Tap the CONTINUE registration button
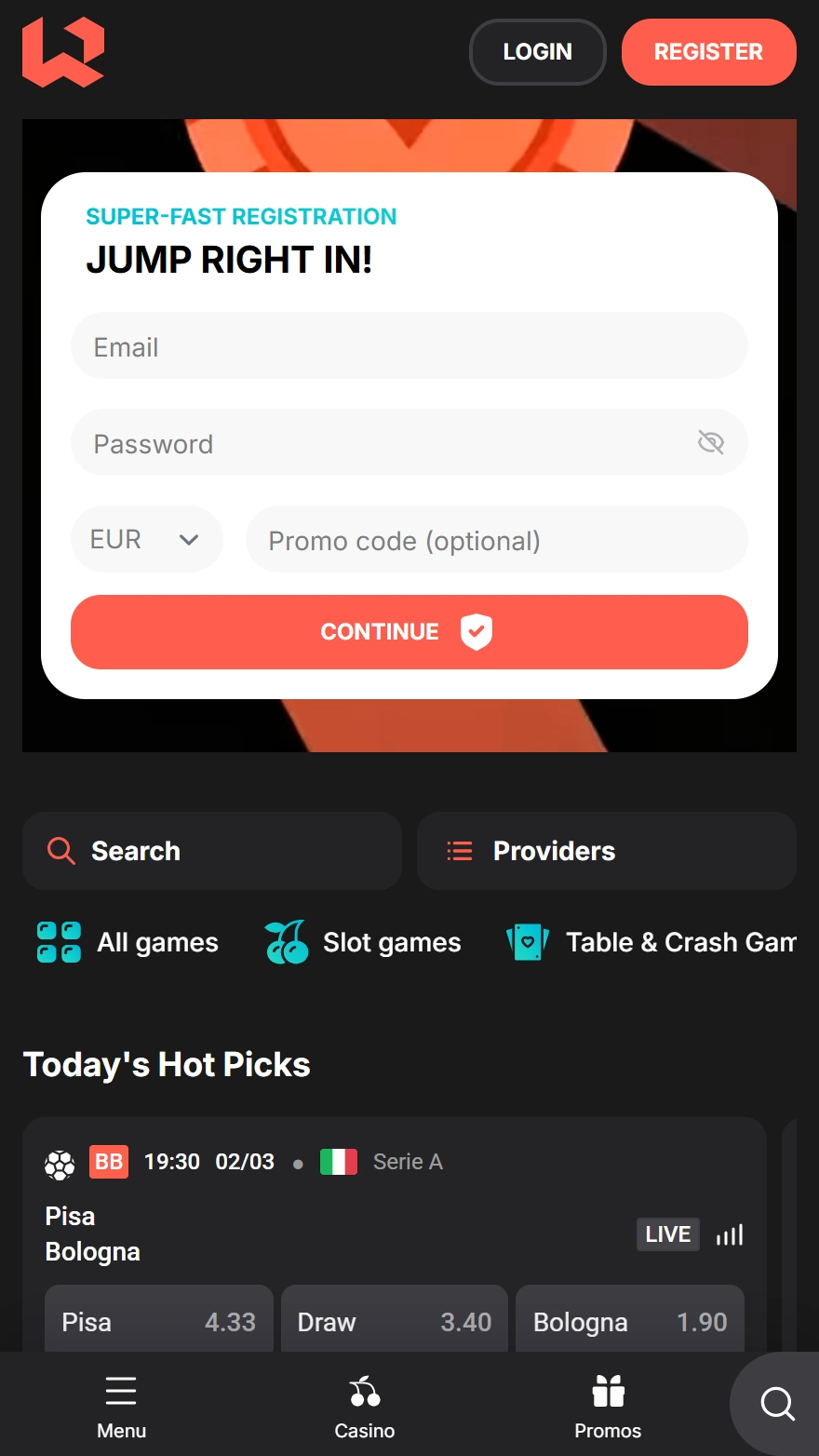 (x=409, y=632)
